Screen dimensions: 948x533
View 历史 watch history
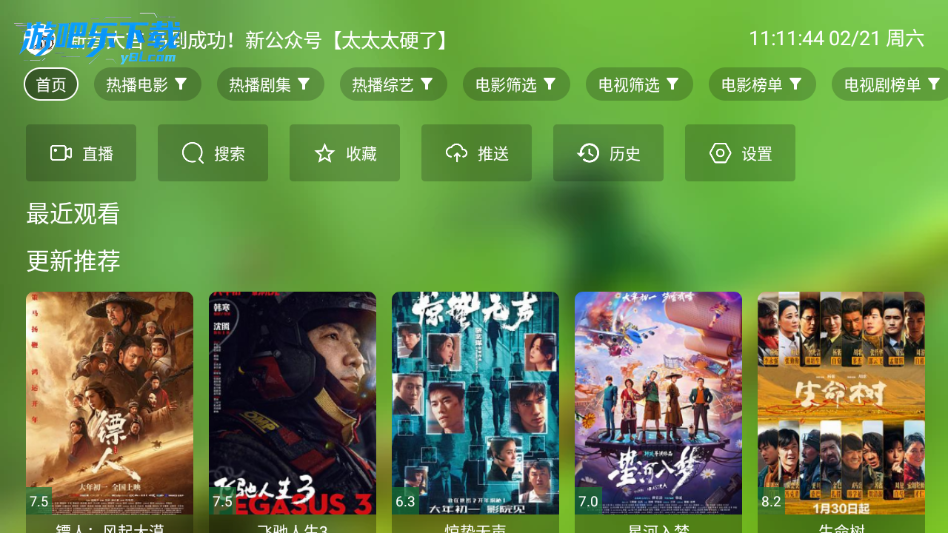[x=608, y=153]
